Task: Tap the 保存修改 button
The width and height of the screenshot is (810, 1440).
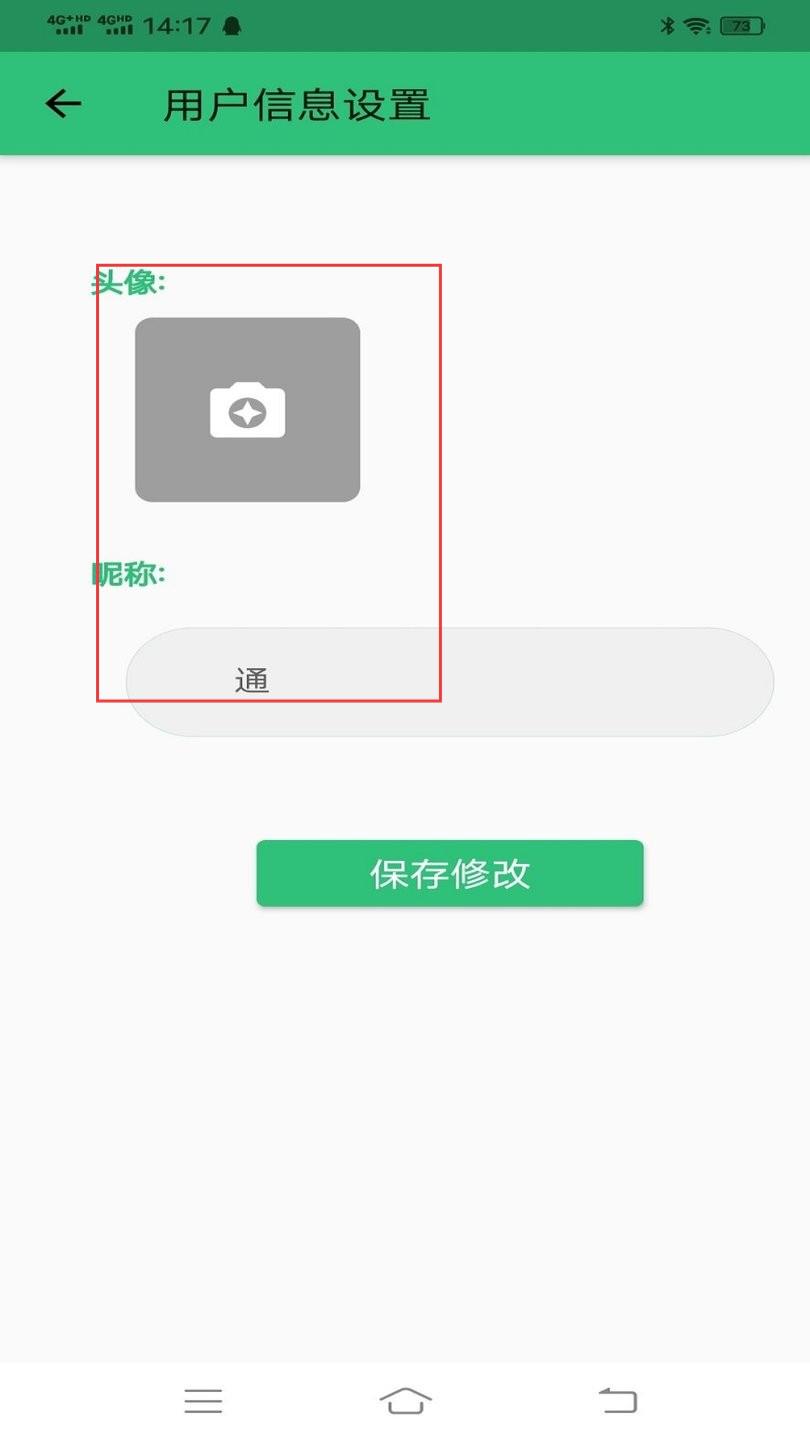Action: 450,873
